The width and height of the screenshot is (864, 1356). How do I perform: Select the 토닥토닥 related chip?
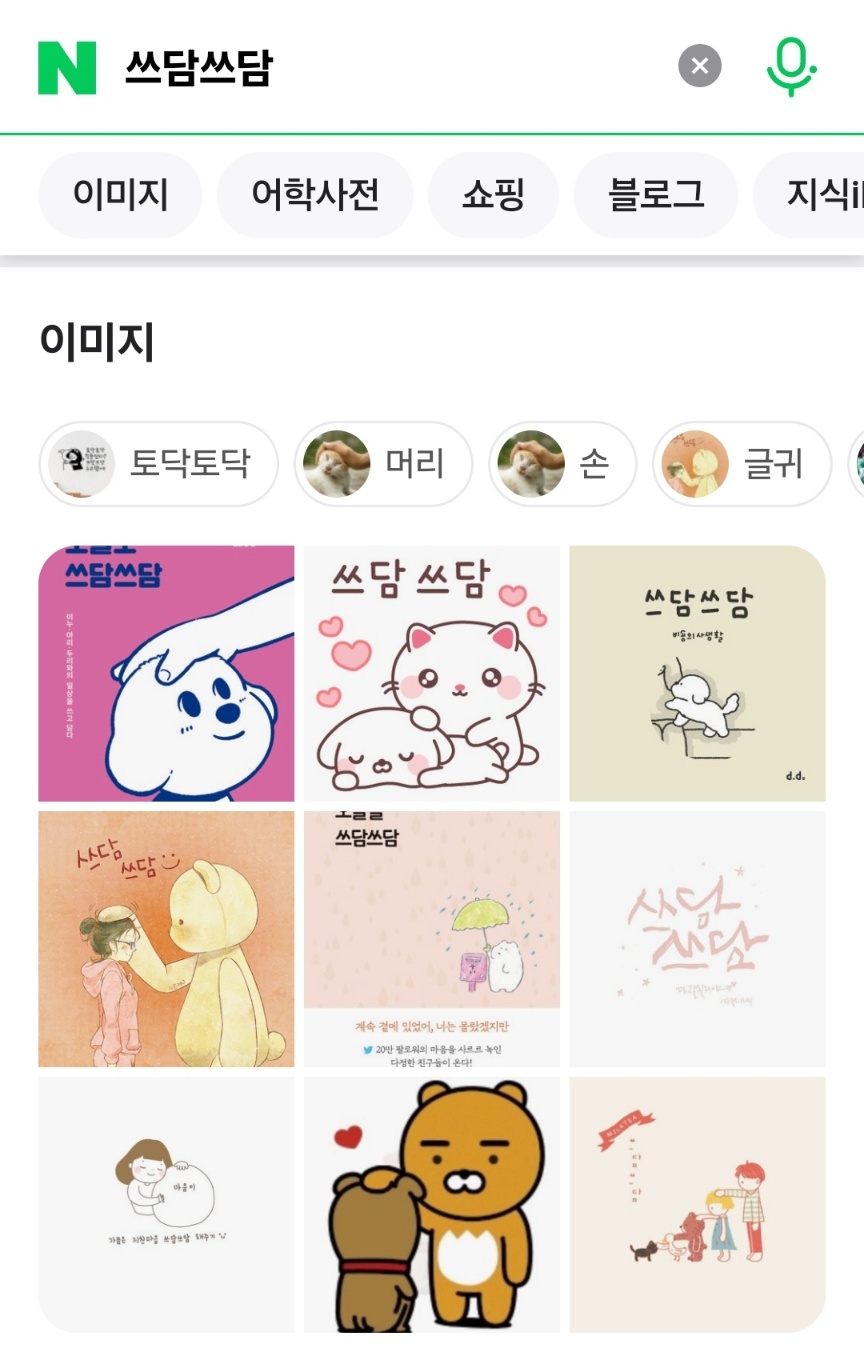(x=159, y=464)
